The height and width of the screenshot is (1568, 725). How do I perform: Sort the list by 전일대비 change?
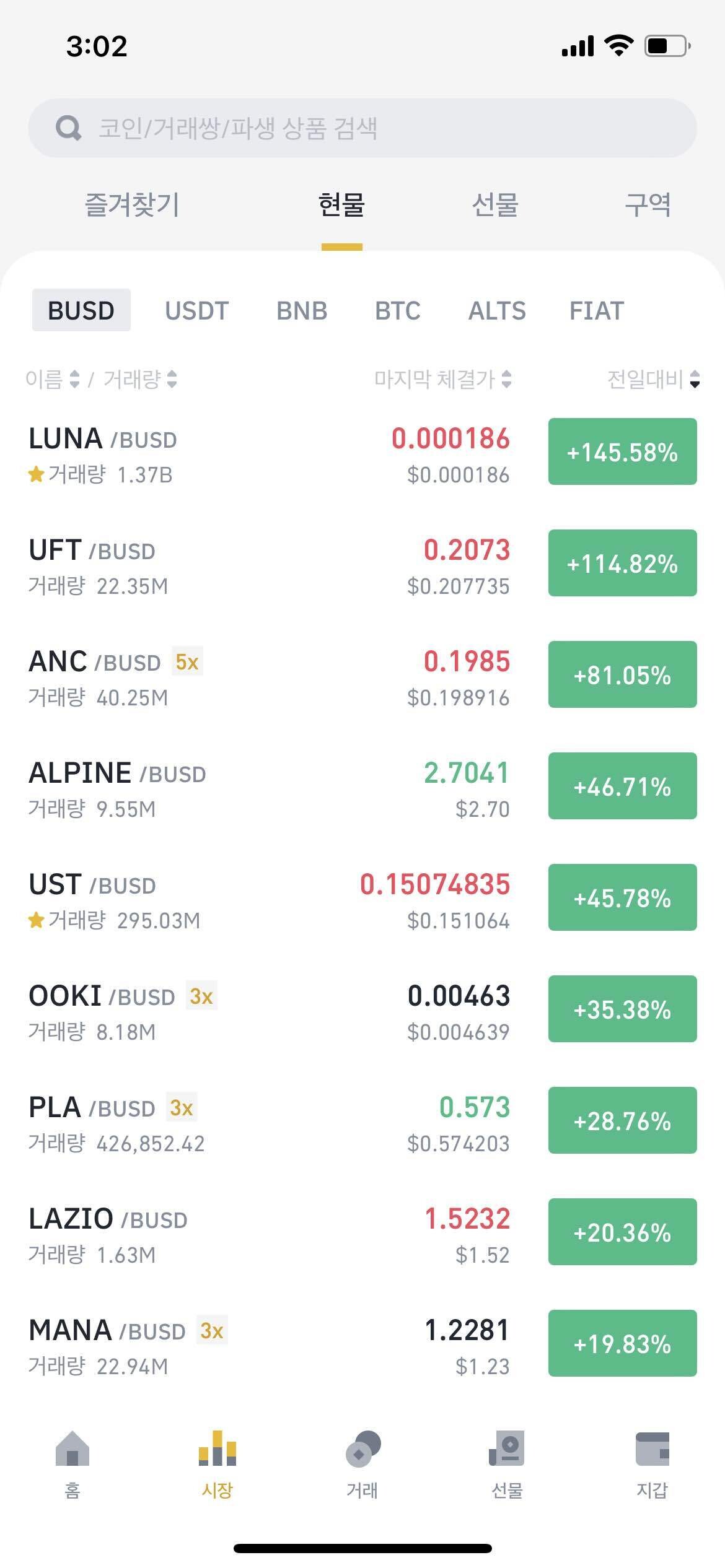653,379
